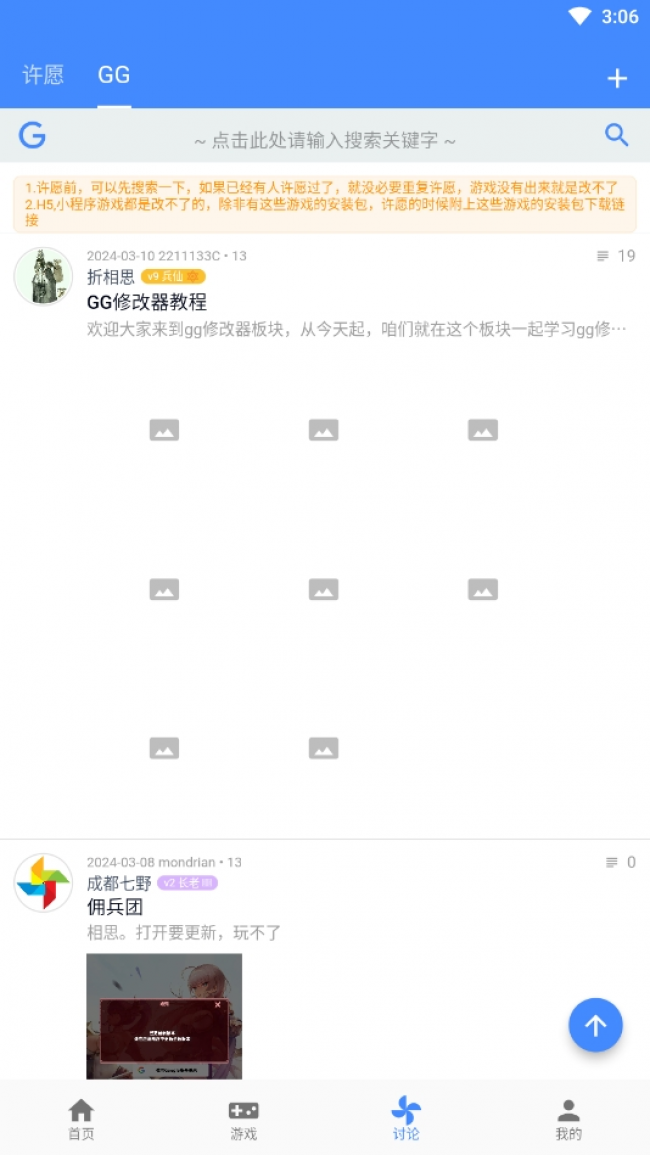Viewport: 650px width, 1155px height.
Task: Go to the 首页 tab
Action: coord(81,1118)
